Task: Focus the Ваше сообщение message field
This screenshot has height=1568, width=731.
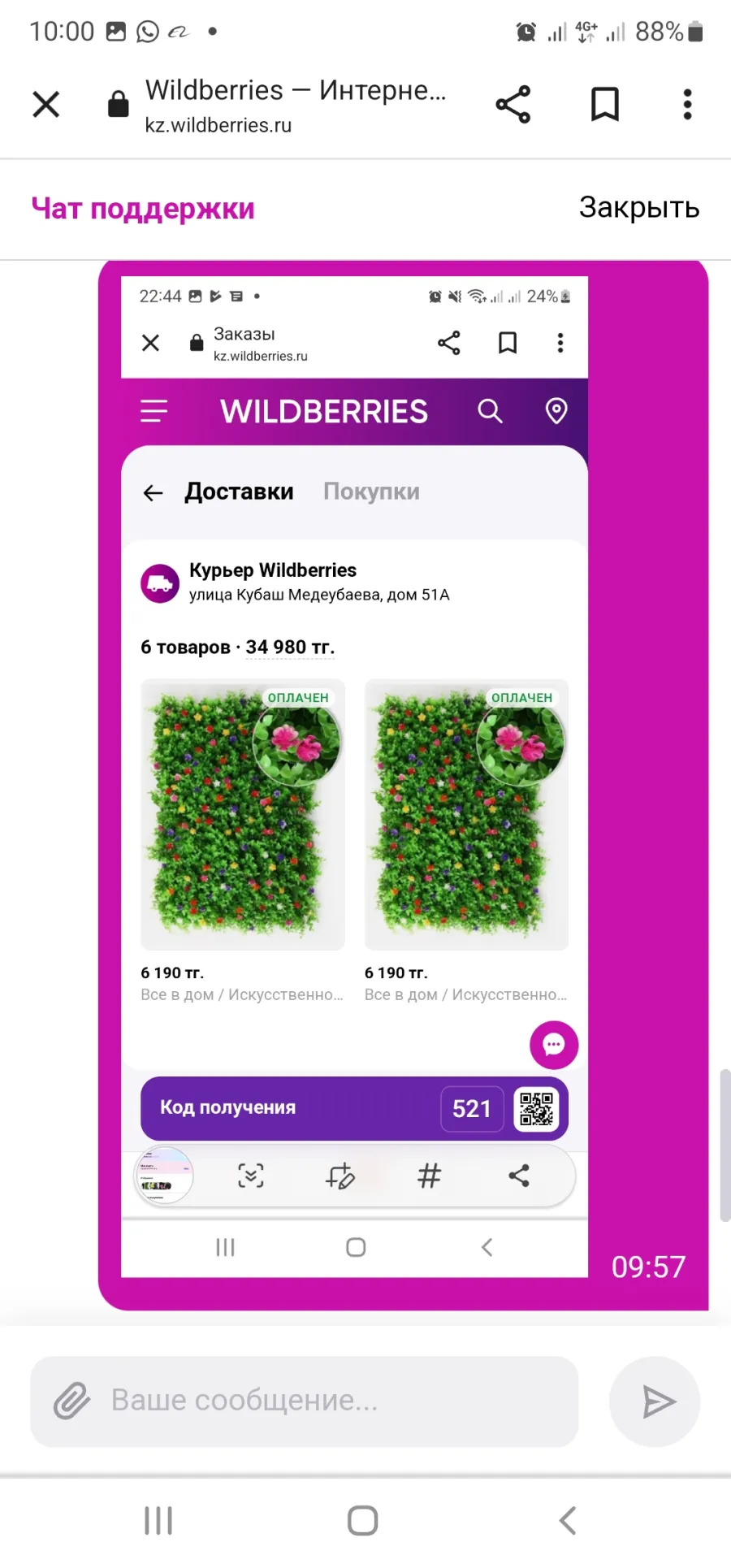Action: coord(305,1401)
